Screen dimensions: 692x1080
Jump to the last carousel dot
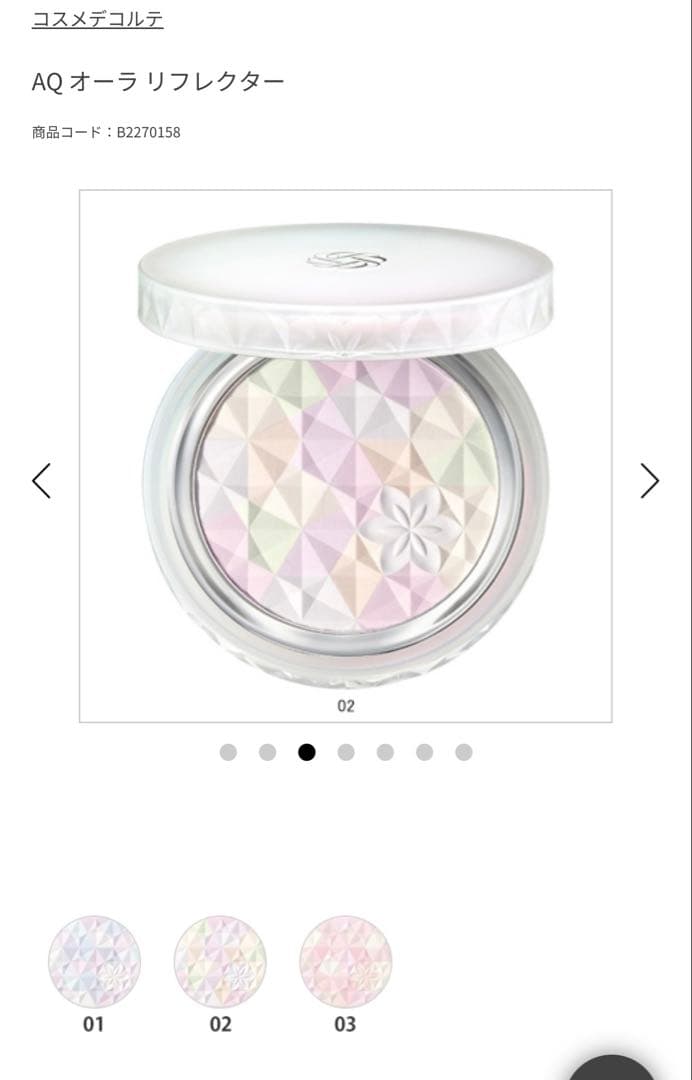[463, 752]
